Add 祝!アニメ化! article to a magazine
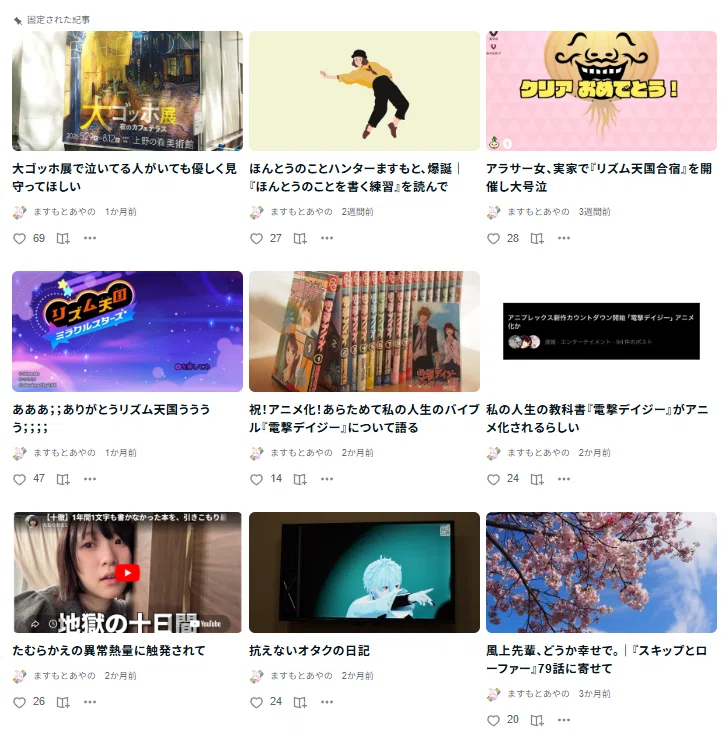 300,479
